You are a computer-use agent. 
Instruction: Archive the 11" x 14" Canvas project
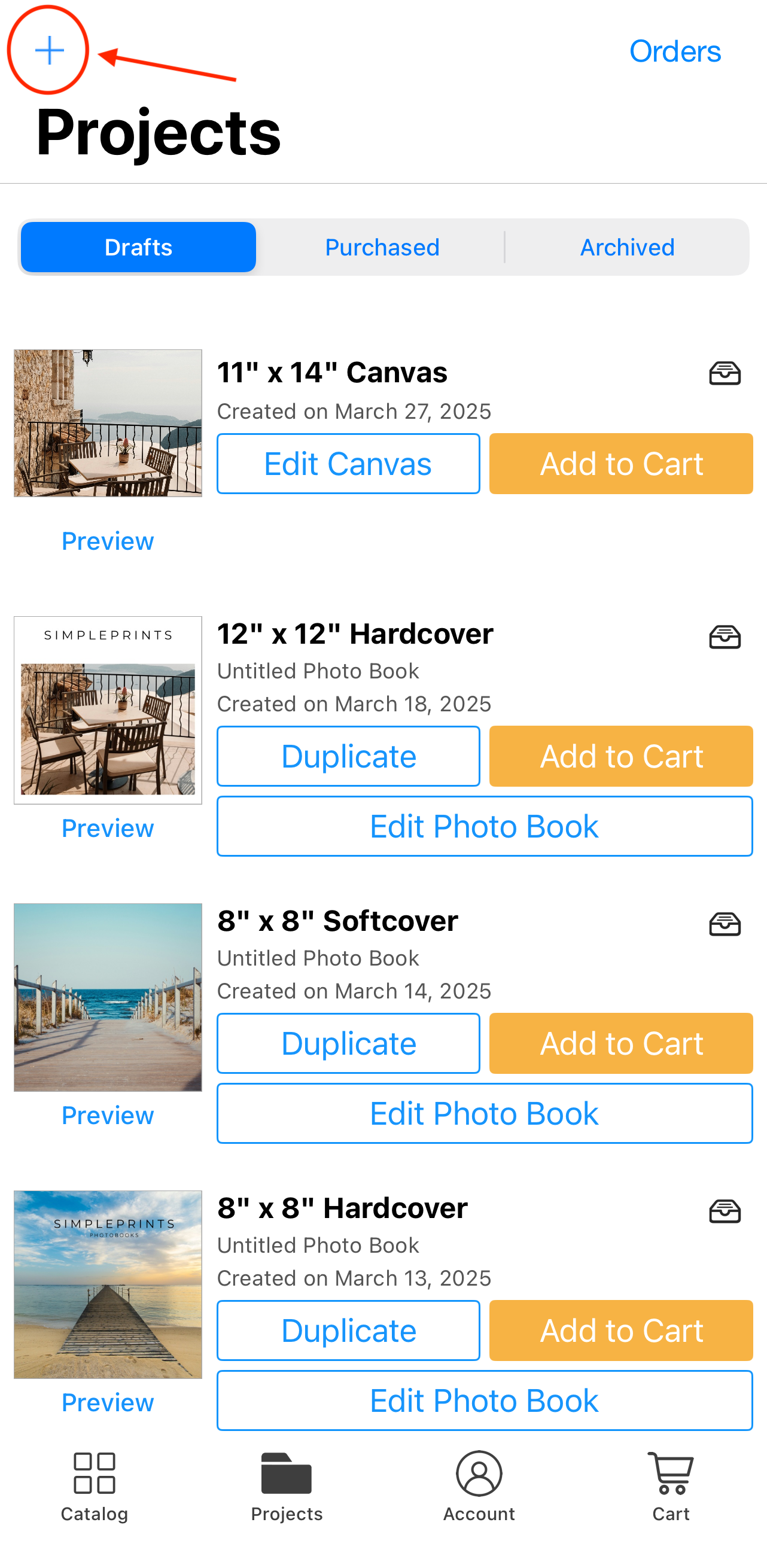tap(725, 373)
